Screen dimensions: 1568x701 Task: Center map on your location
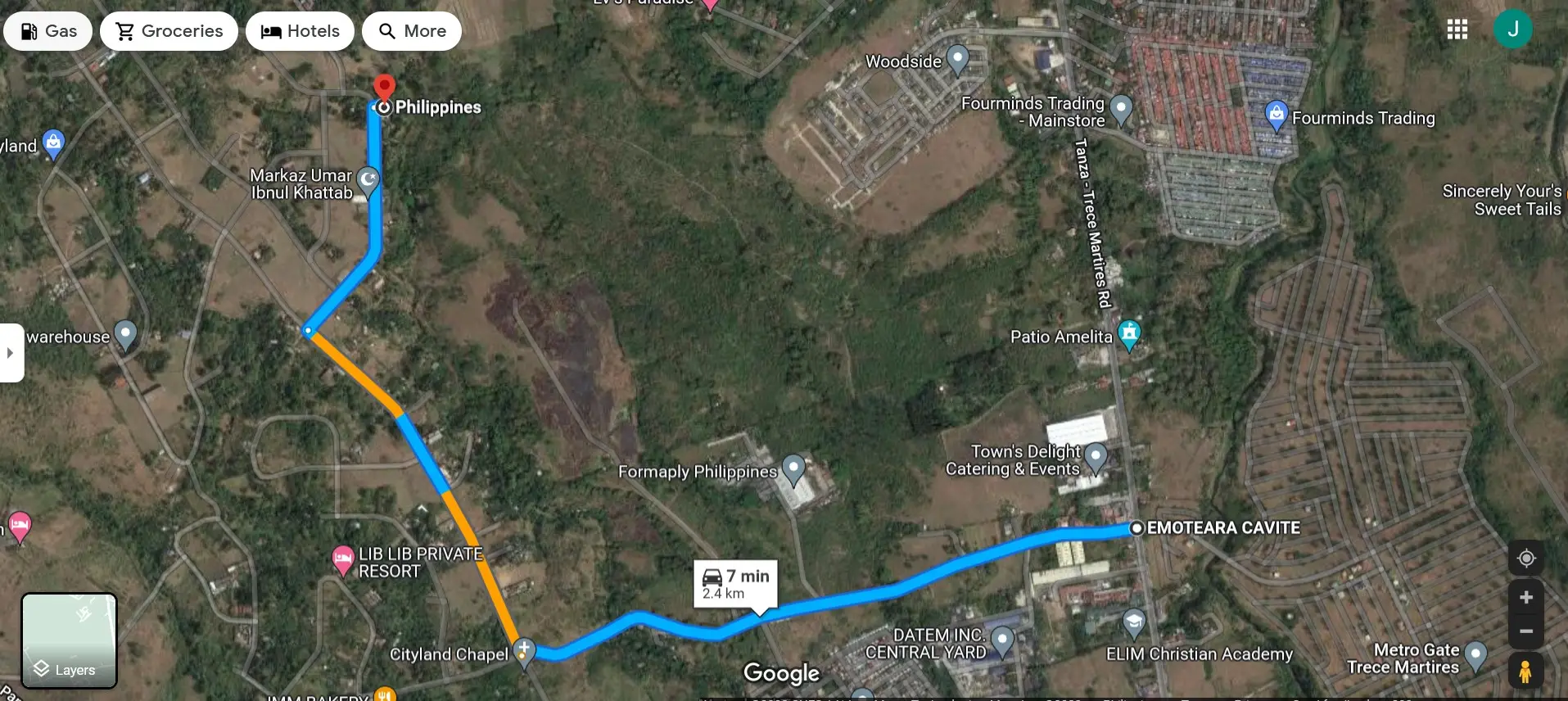1526,559
